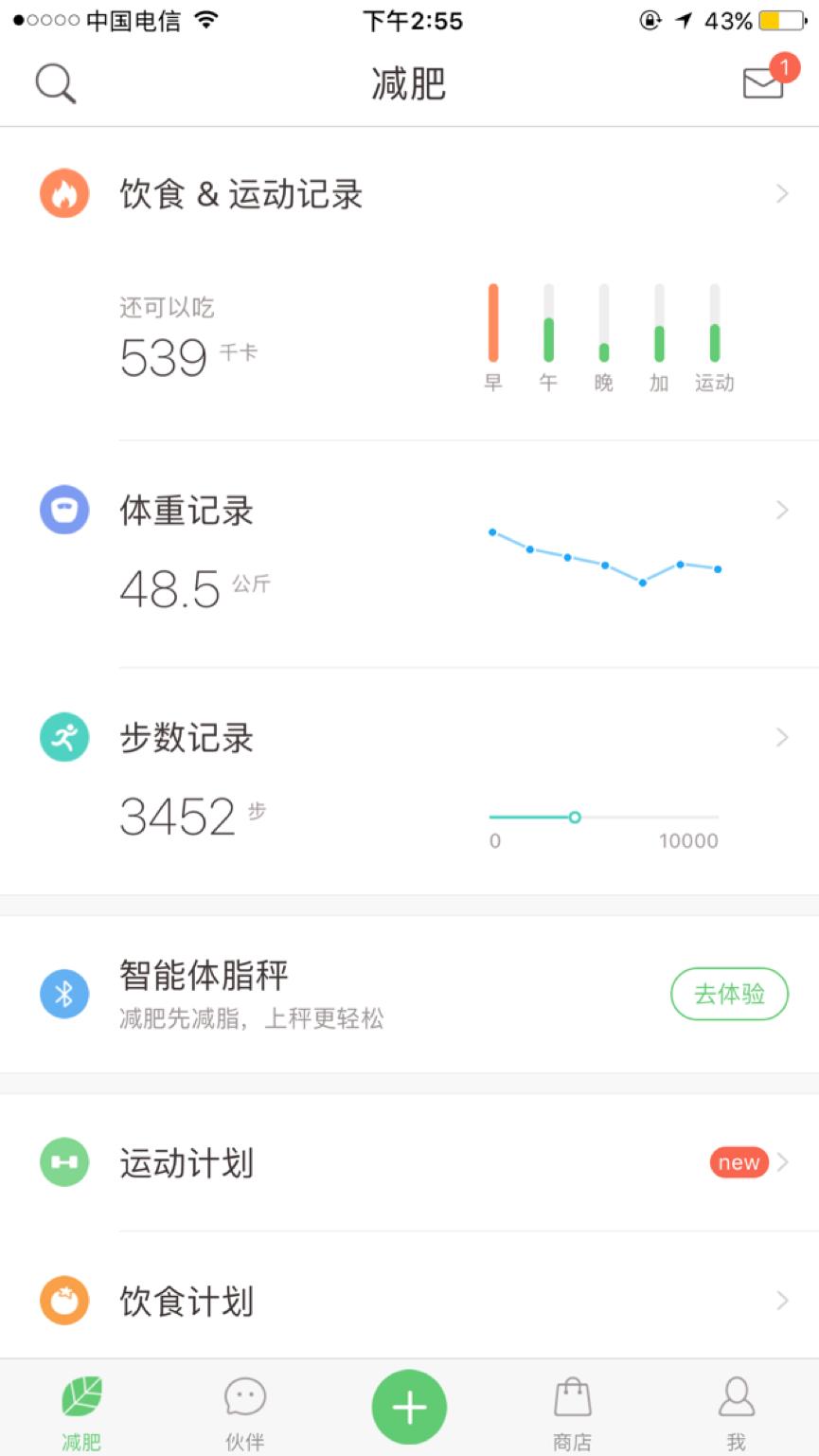Screen dimensions: 819x1456
Task: Tap the step count progress slider handle
Action: tap(575, 816)
